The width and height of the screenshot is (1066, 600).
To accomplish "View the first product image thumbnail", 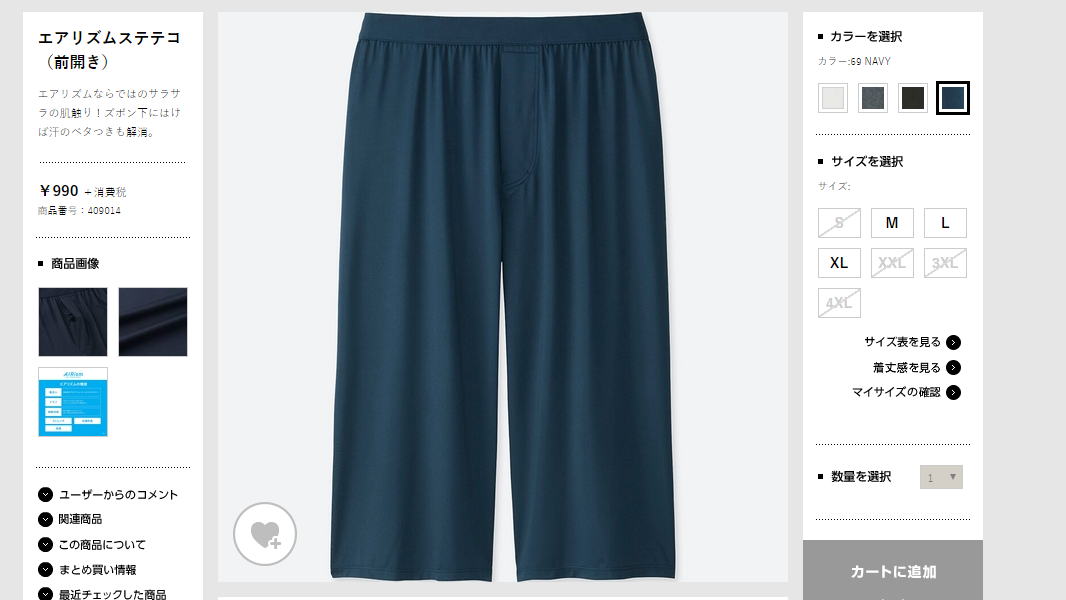I will pos(73,322).
